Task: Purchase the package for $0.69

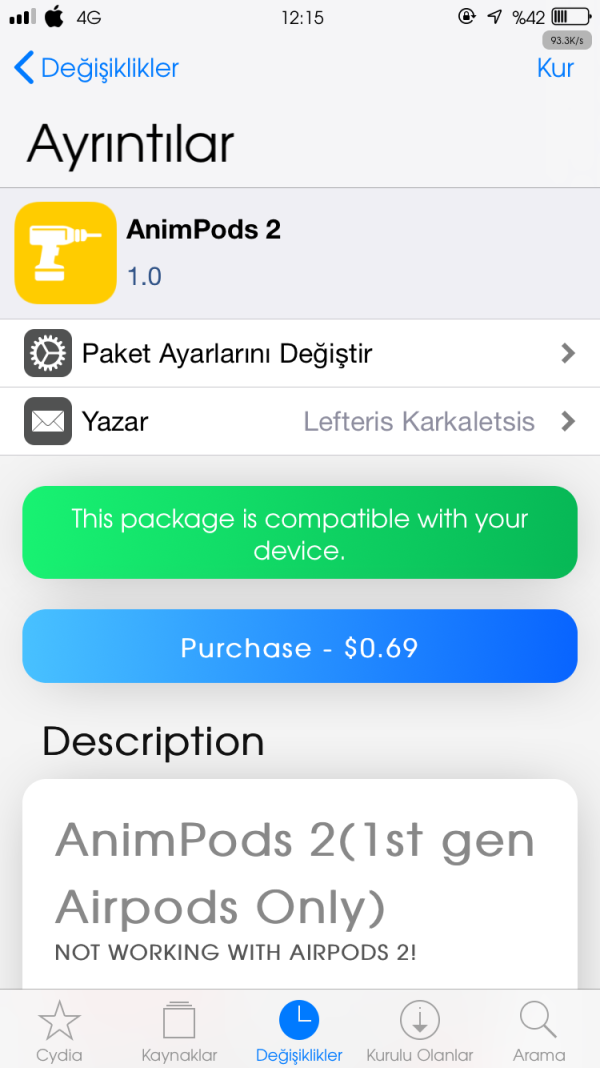Action: point(300,647)
